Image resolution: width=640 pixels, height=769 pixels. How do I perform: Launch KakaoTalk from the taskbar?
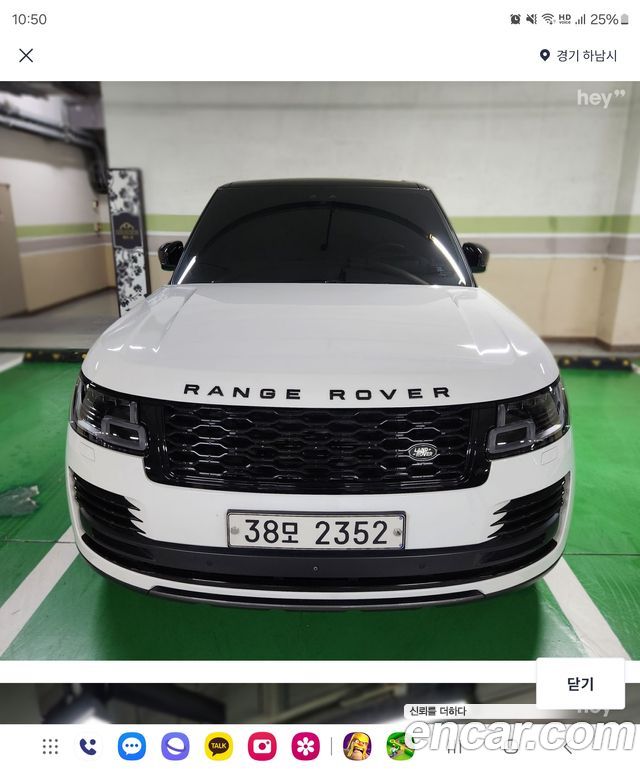219,746
